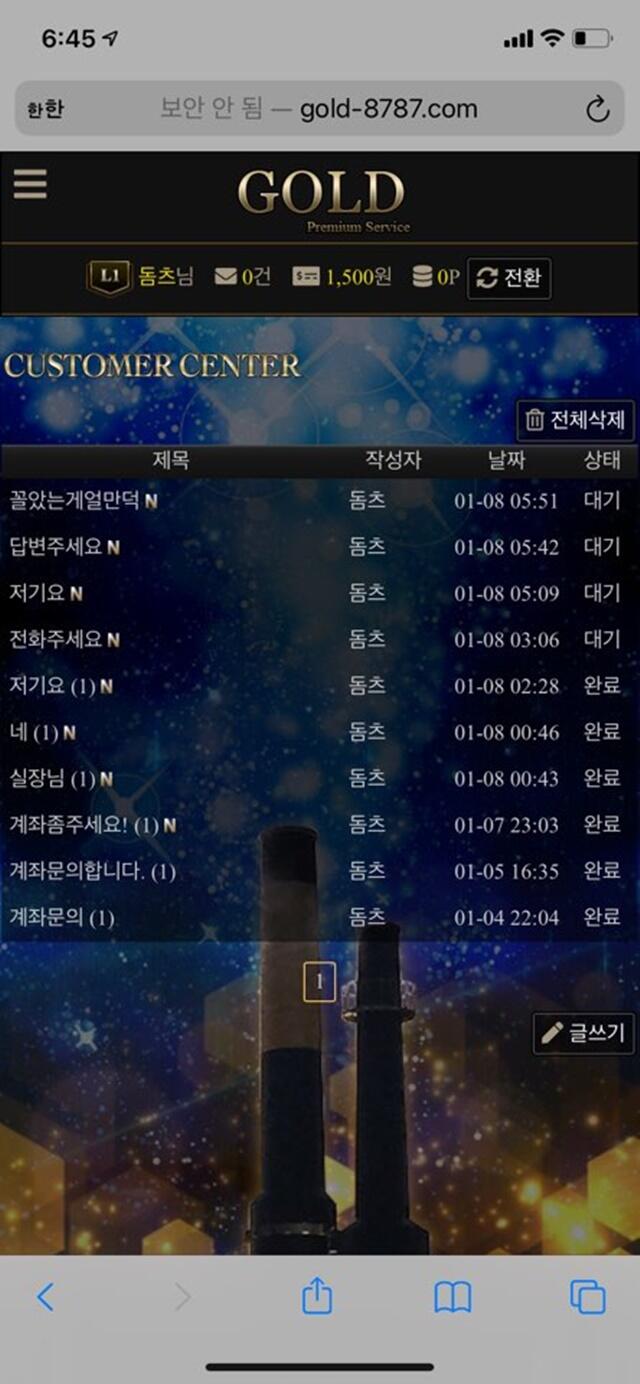Show open Safari tabs
Viewport: 640px width, 1384px height.
pyautogui.click(x=587, y=1297)
